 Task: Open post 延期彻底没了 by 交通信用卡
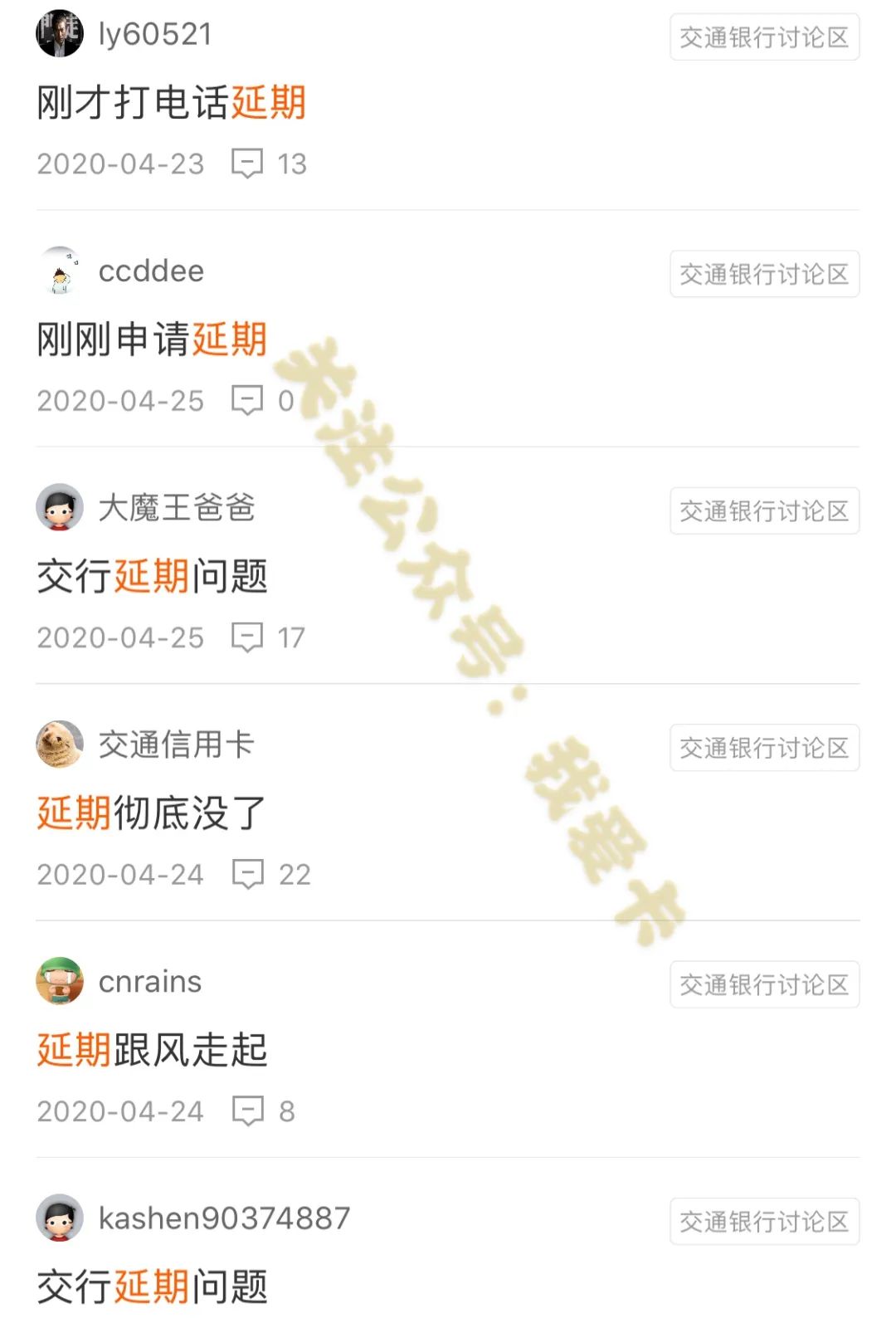point(152,813)
